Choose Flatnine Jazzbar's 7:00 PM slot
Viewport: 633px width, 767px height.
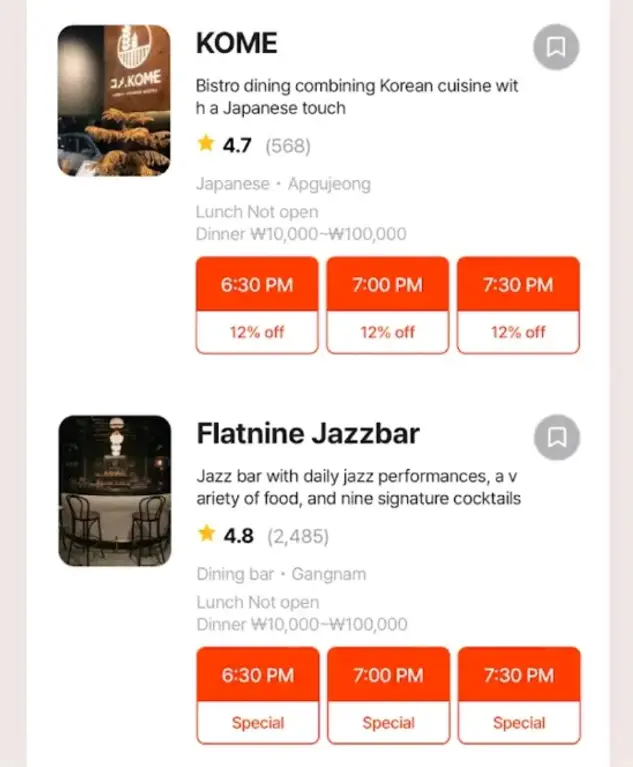click(x=388, y=695)
